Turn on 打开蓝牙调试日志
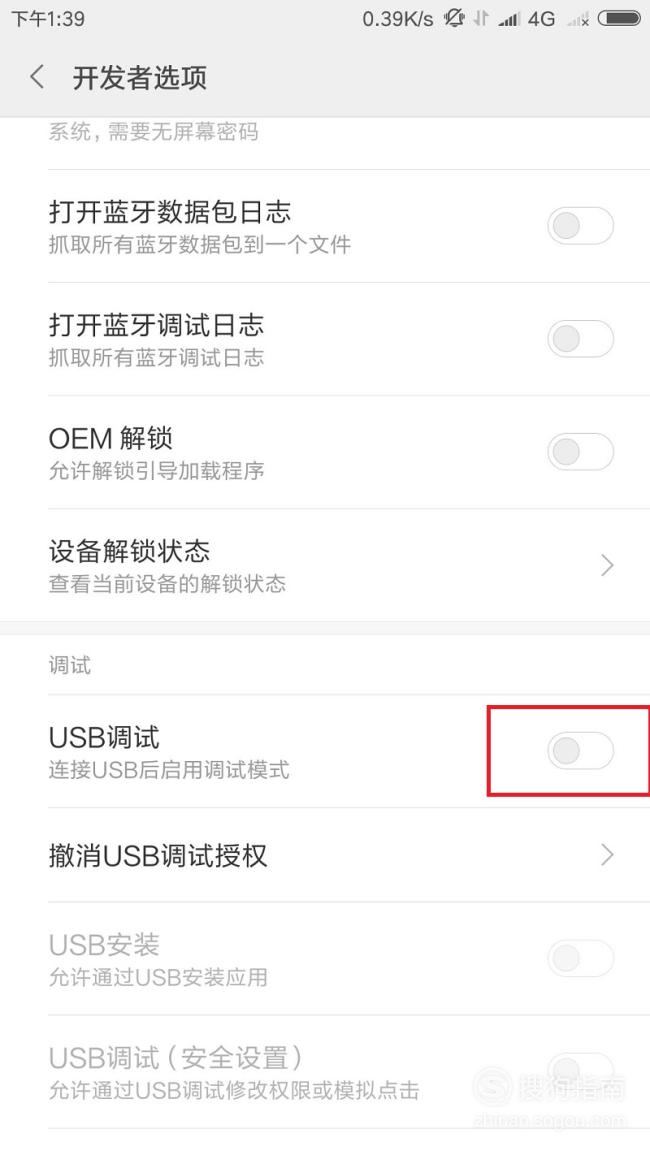 580,339
